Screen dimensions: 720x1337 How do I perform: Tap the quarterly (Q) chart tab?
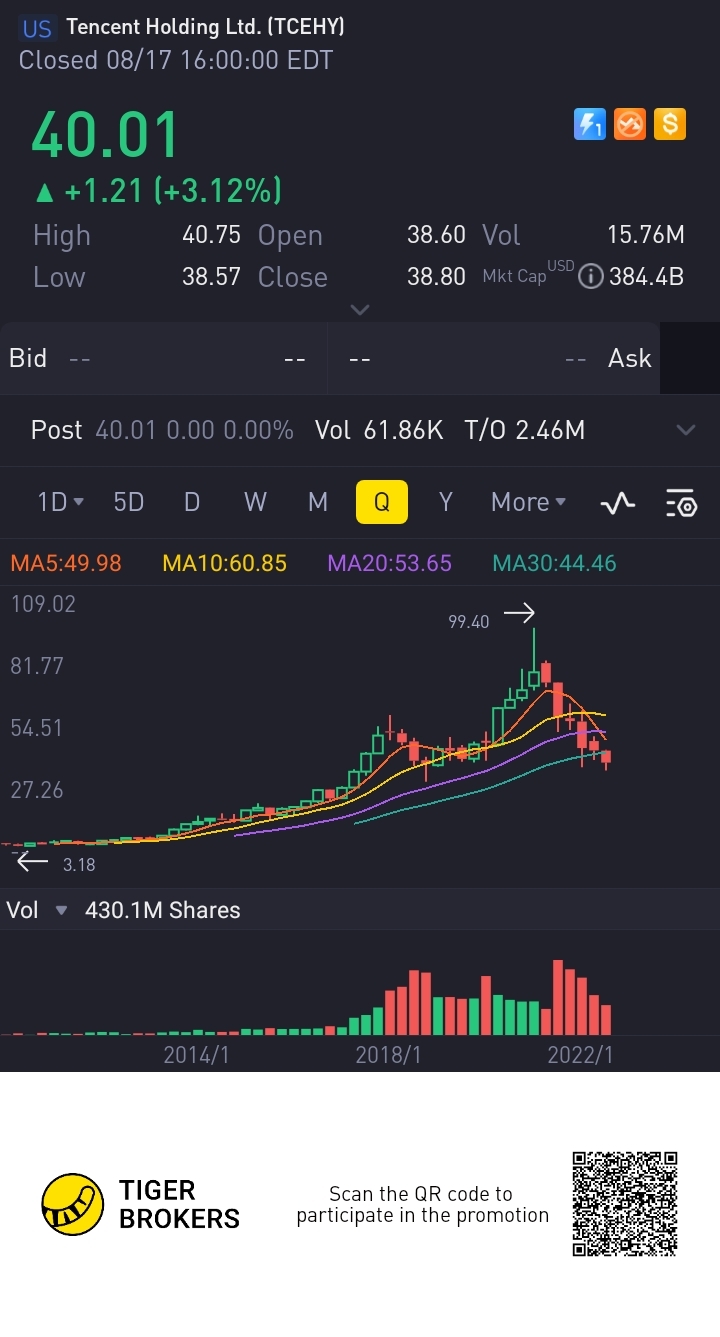pyautogui.click(x=382, y=502)
